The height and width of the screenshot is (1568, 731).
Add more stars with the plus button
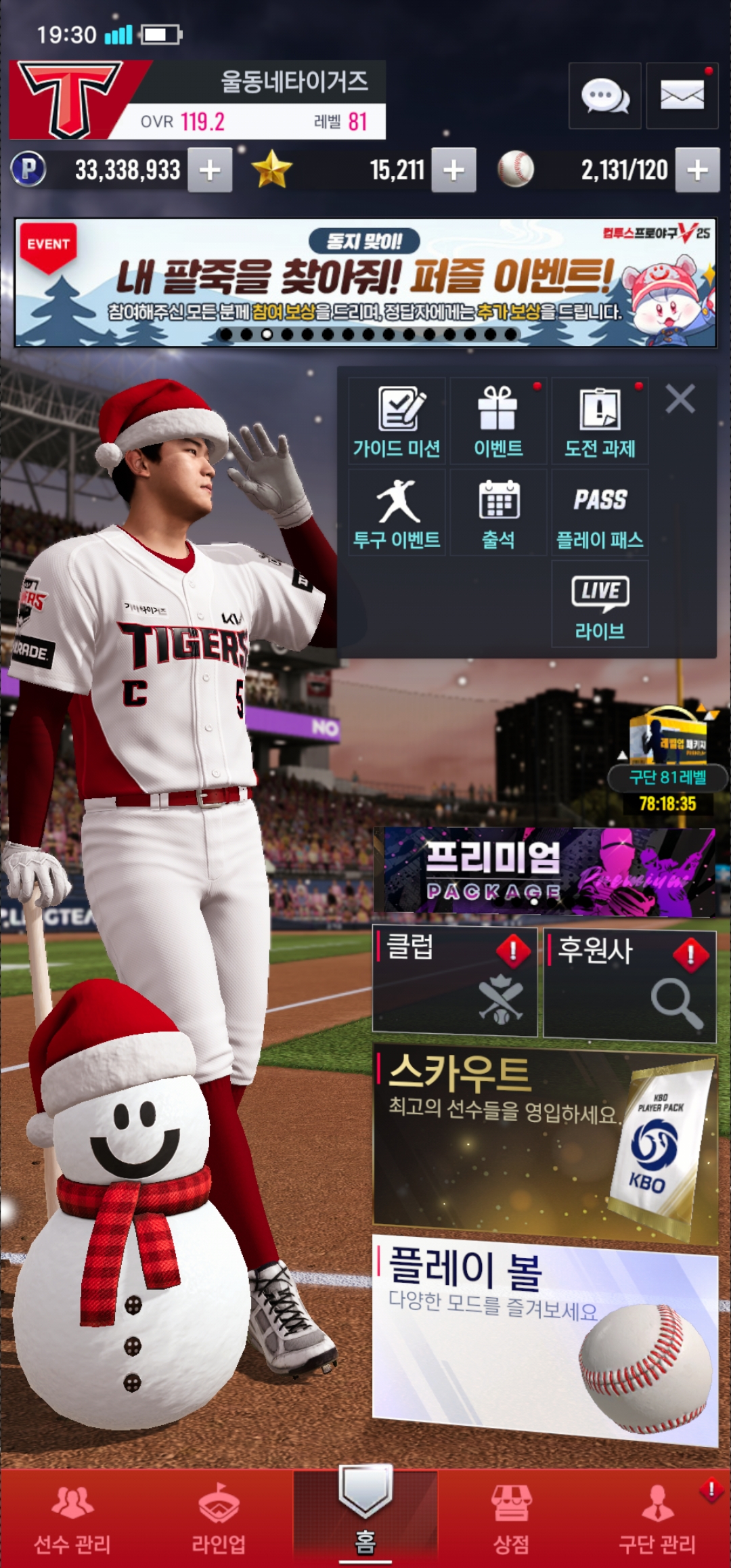coord(453,170)
